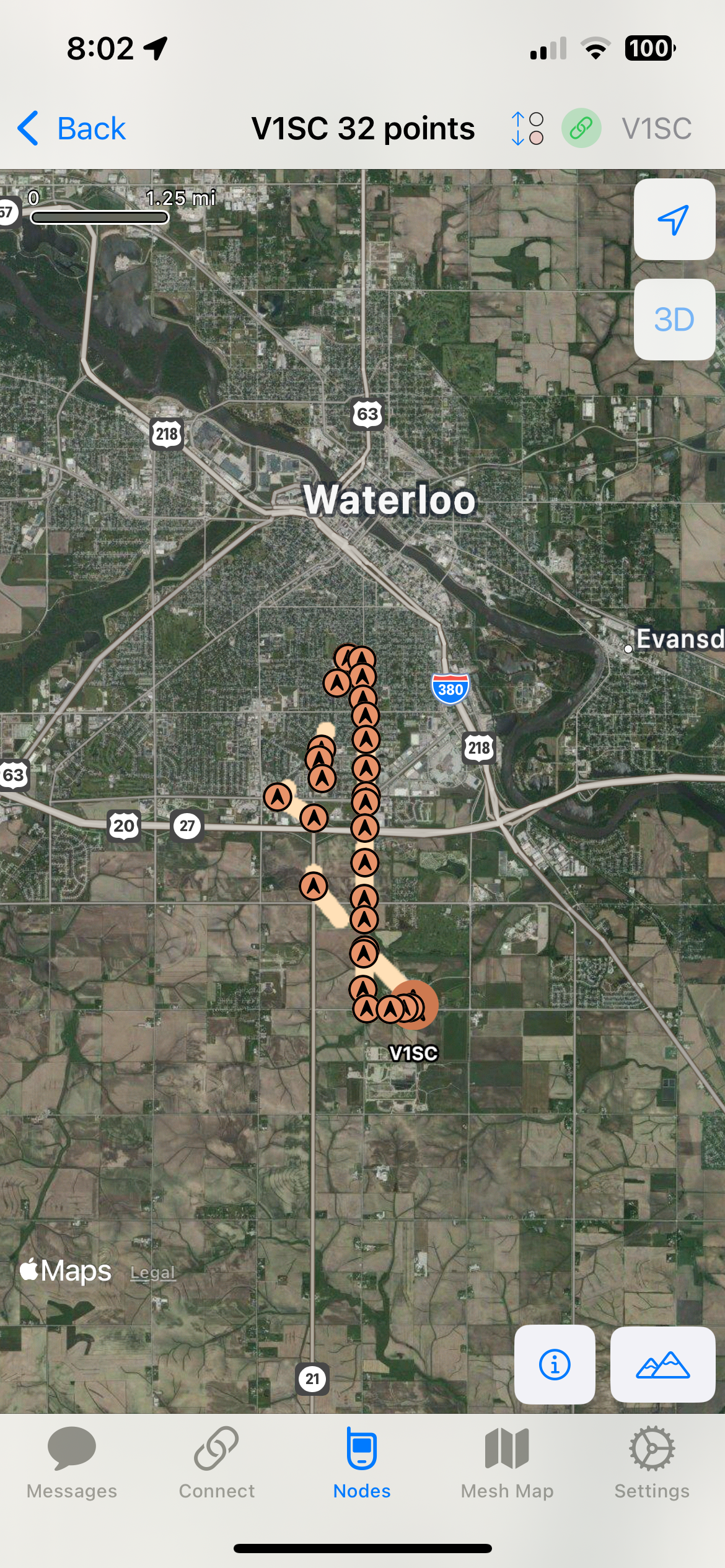The image size is (725, 1568).
Task: Open the Apple Maps Legal link
Action: pyautogui.click(x=152, y=1273)
